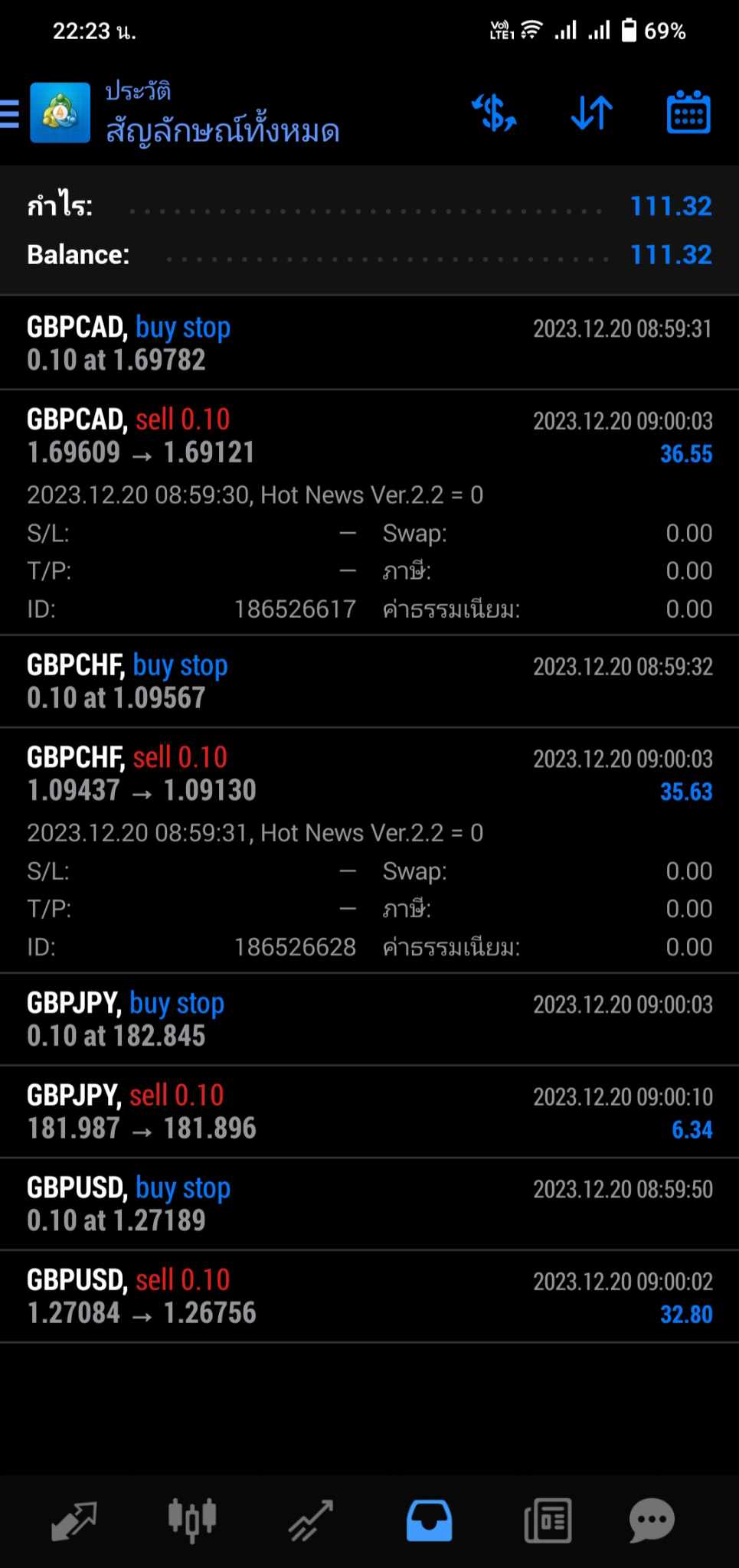Open the GBPCAD buy stop order row
This screenshot has width=739, height=1568.
coord(369,343)
